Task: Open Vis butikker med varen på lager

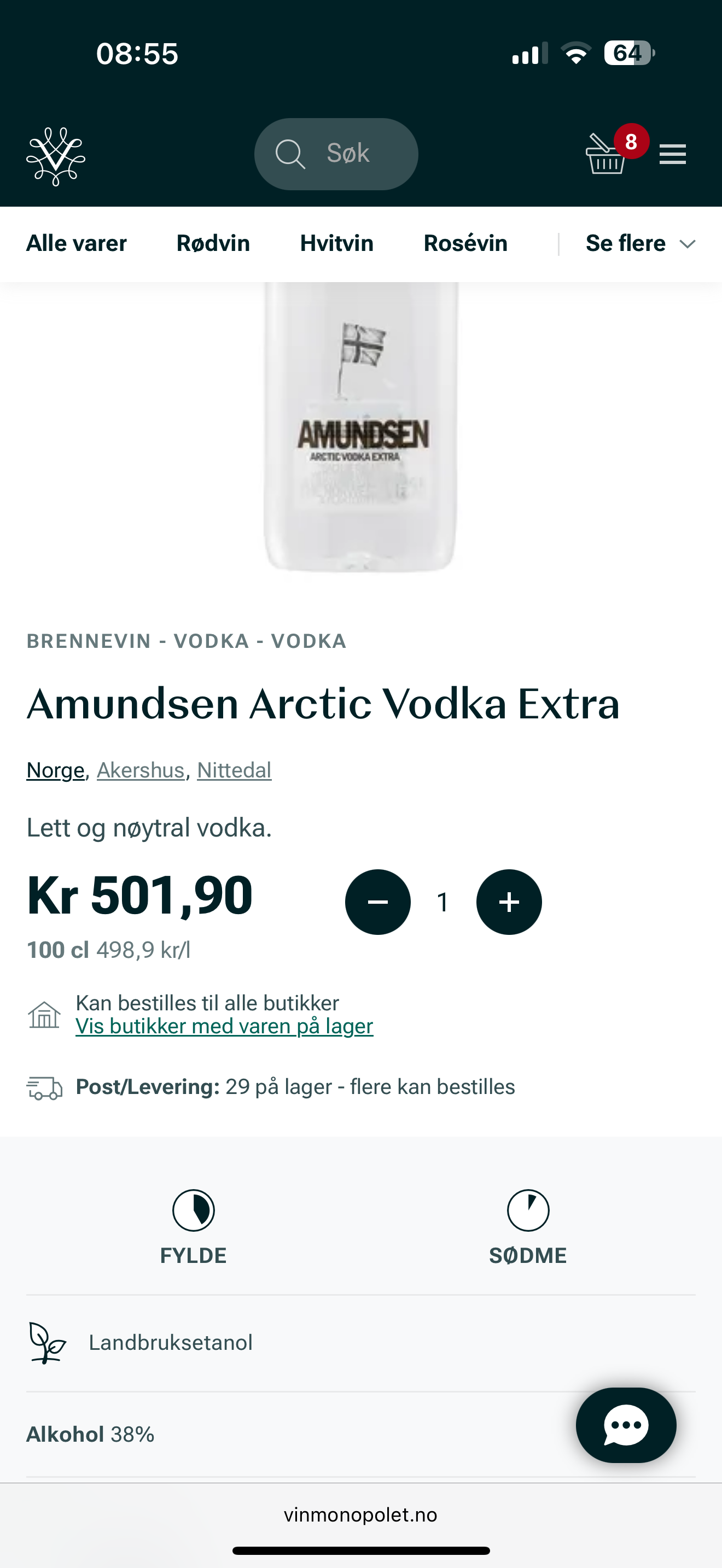Action: pyautogui.click(x=224, y=1026)
